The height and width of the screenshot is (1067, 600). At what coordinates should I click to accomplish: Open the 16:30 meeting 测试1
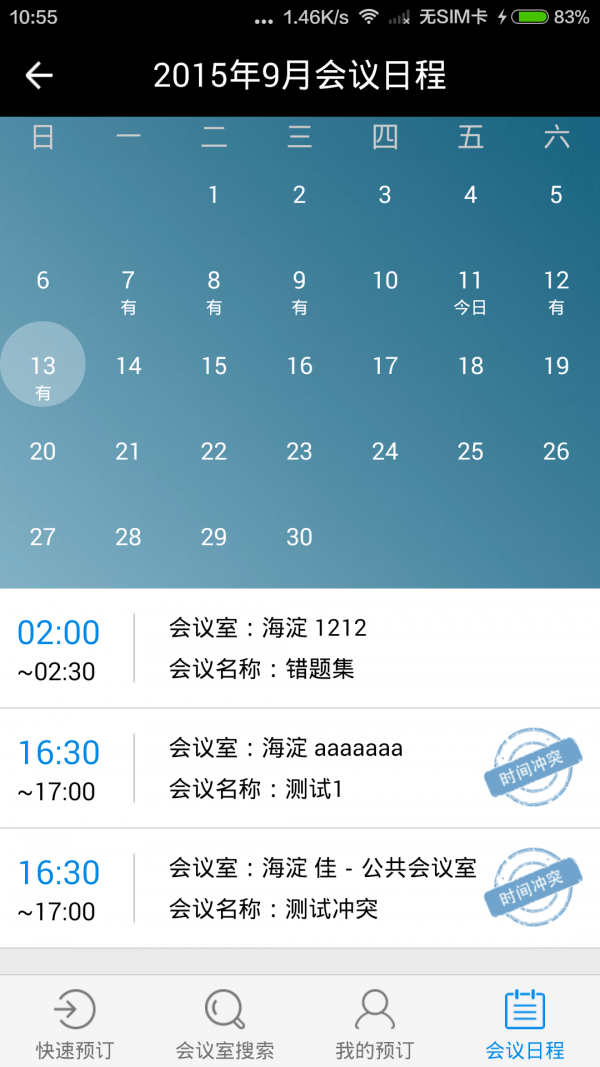tap(300, 768)
